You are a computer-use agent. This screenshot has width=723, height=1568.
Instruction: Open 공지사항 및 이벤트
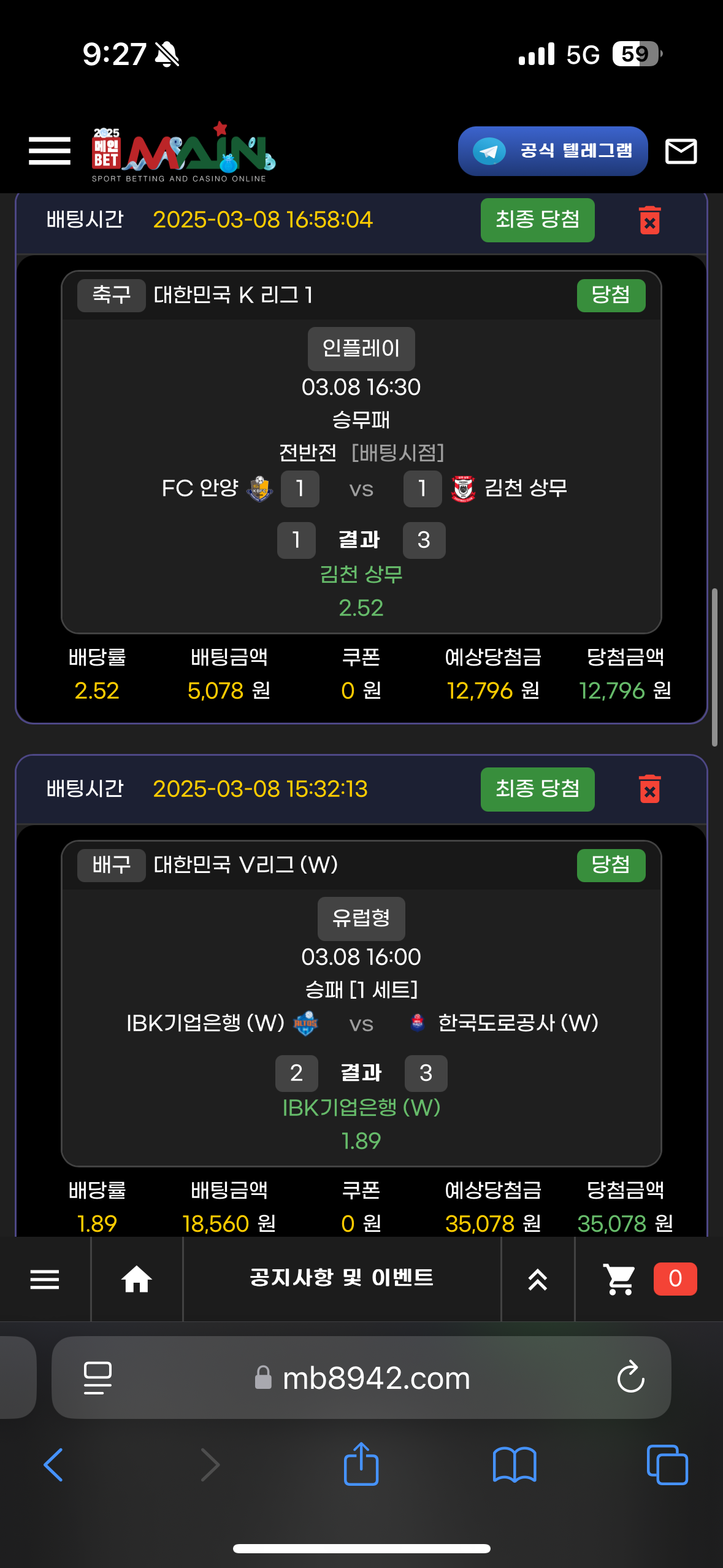[342, 1278]
